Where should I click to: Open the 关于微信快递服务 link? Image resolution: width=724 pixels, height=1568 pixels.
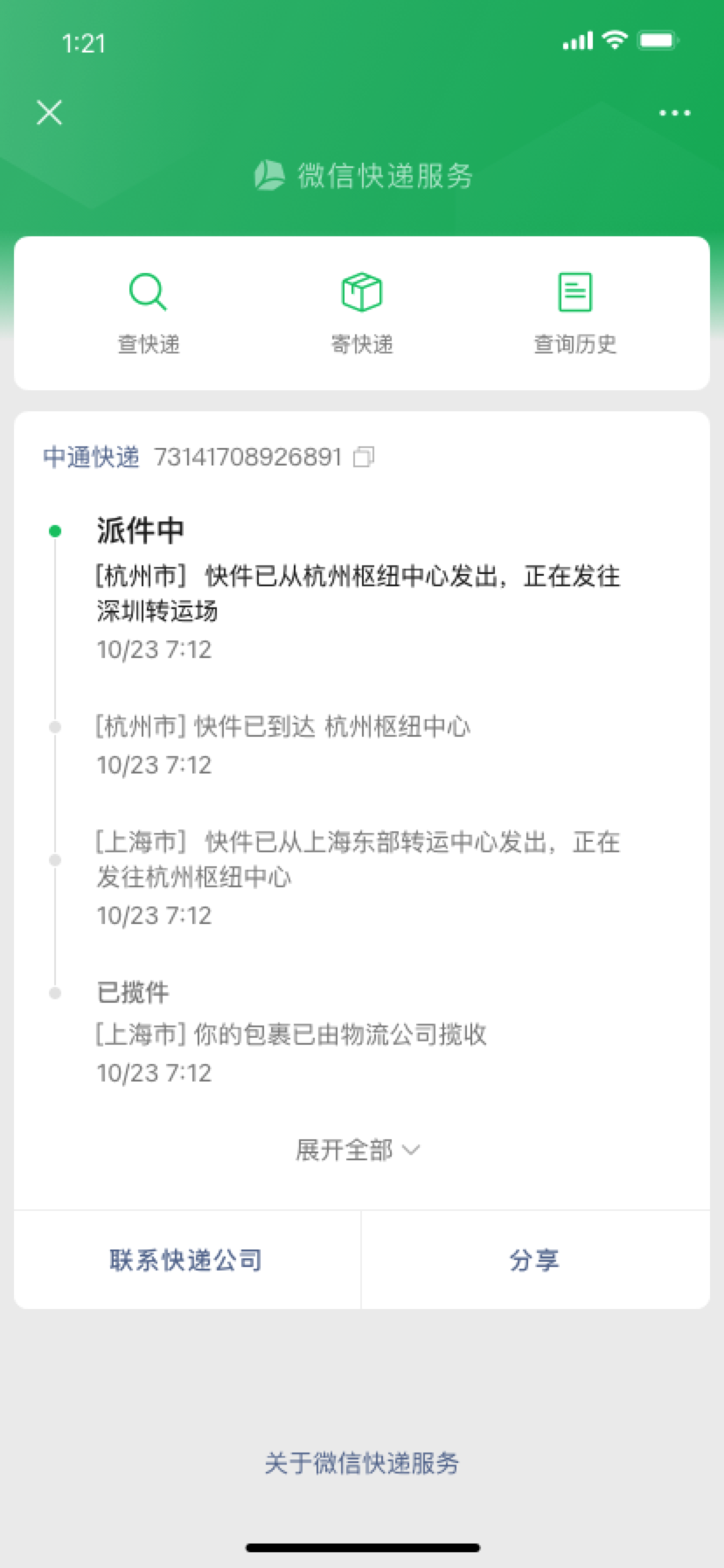tap(362, 1463)
